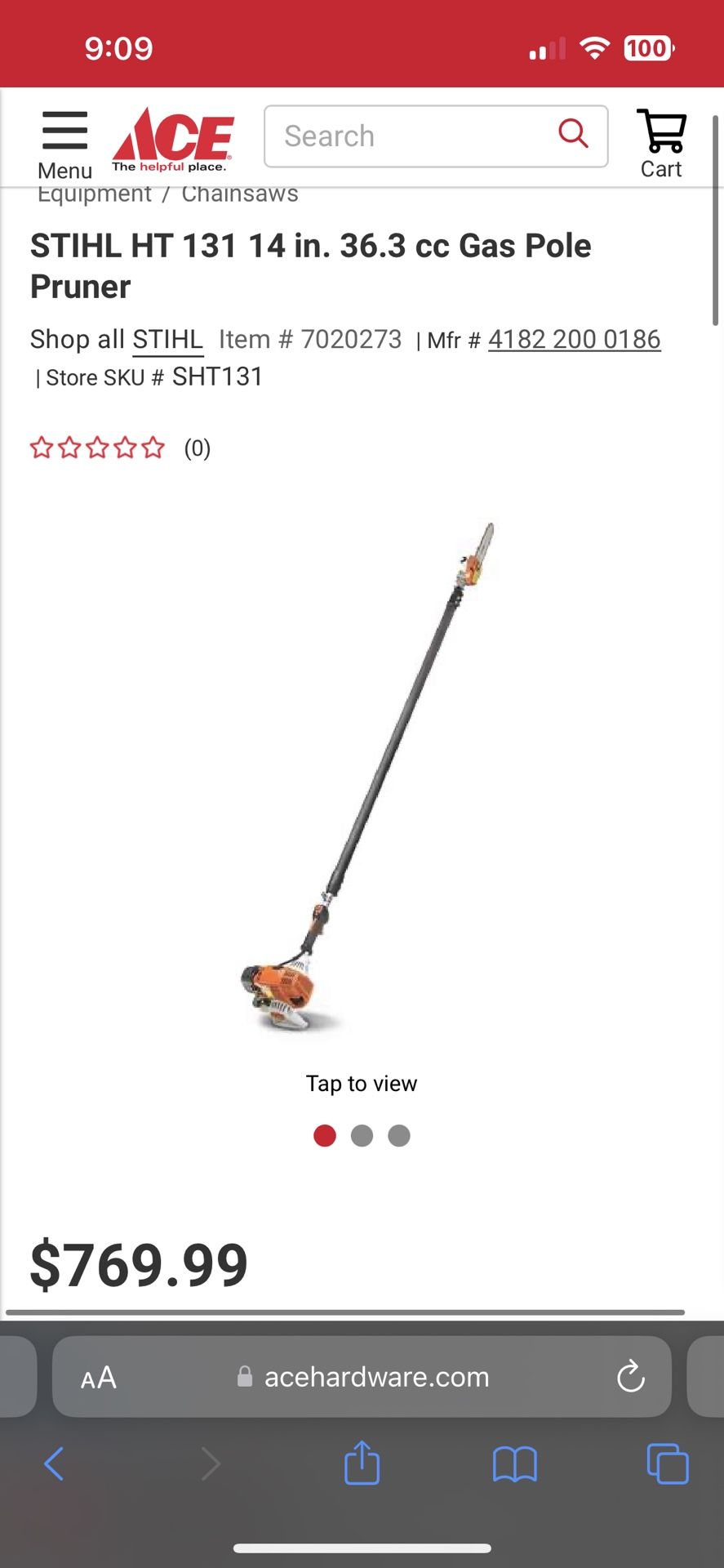The image size is (724, 1568).
Task: Select the second gray carousel dot
Action: [362, 1135]
